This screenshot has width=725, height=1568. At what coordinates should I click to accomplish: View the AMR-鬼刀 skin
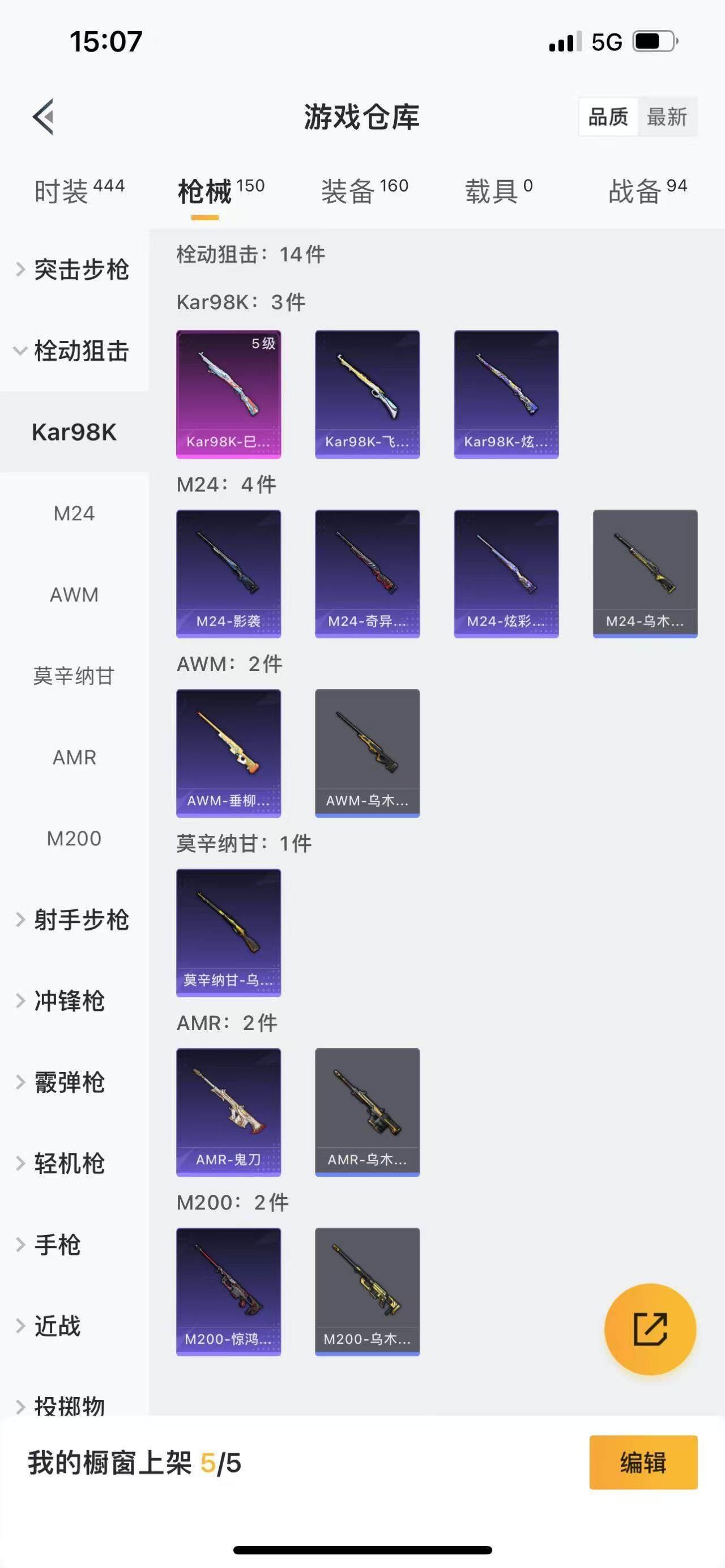point(228,1112)
